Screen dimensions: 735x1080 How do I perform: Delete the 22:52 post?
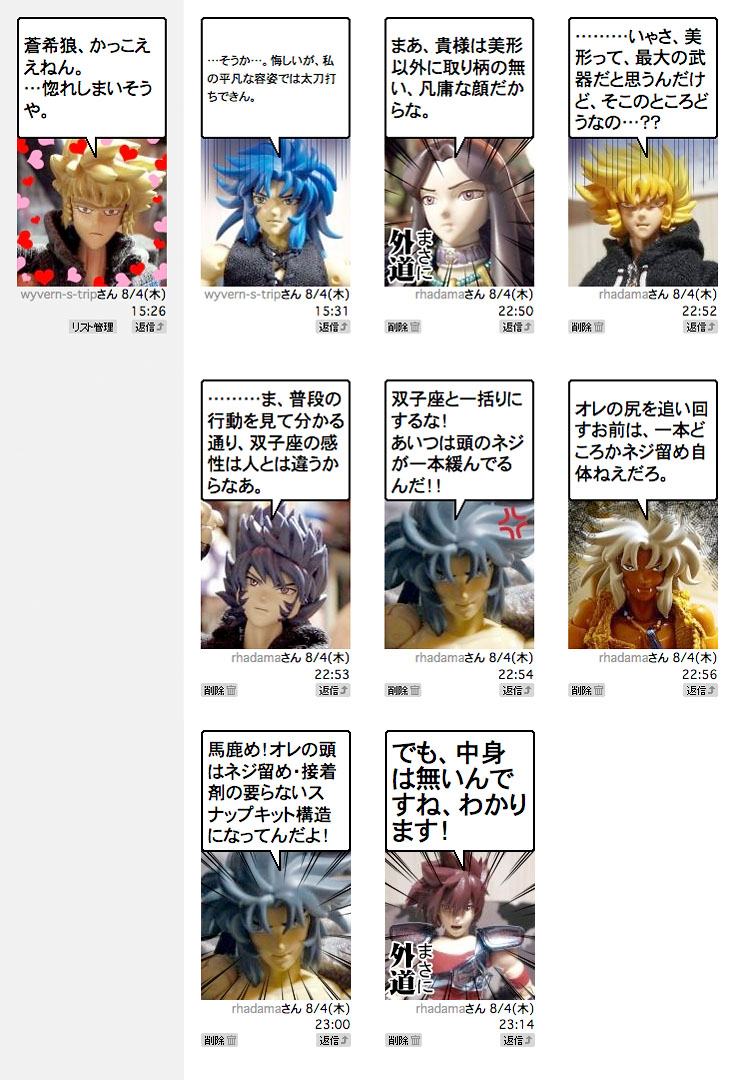588,327
